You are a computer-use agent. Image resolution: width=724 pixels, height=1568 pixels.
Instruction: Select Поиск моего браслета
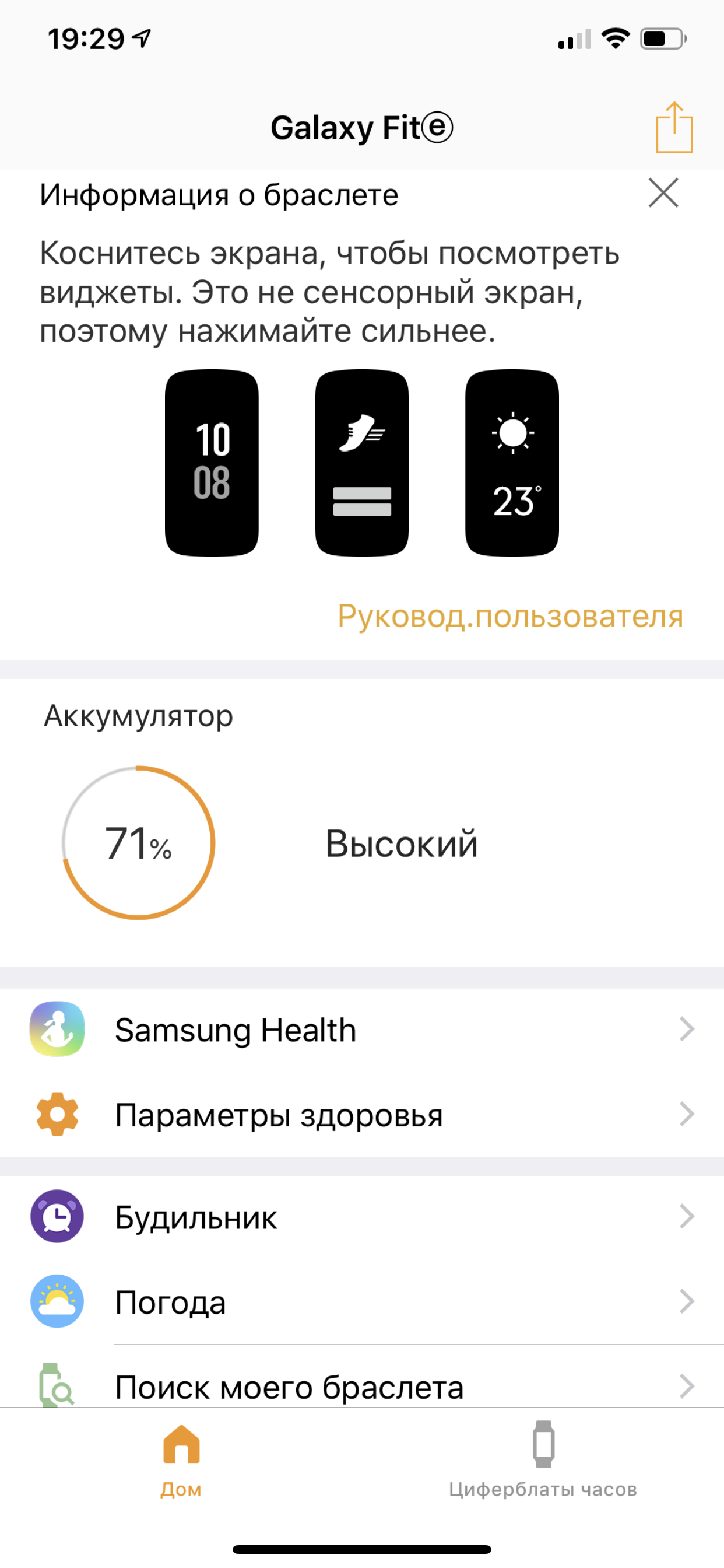pos(361,1387)
